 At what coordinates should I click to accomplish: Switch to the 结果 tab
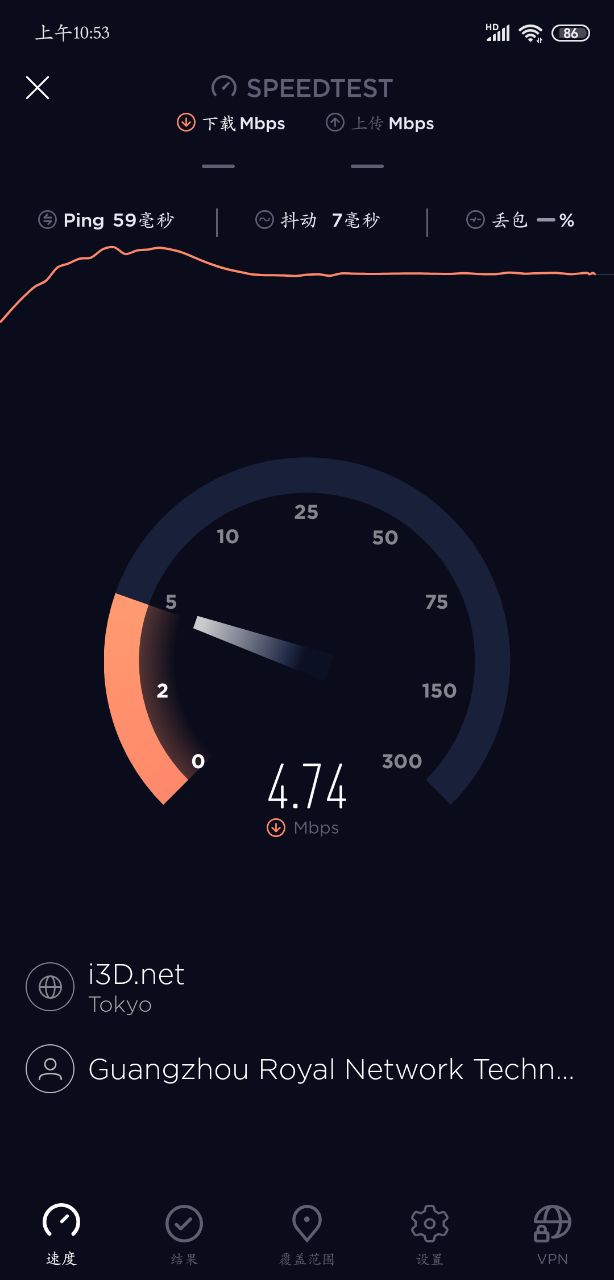184,1235
